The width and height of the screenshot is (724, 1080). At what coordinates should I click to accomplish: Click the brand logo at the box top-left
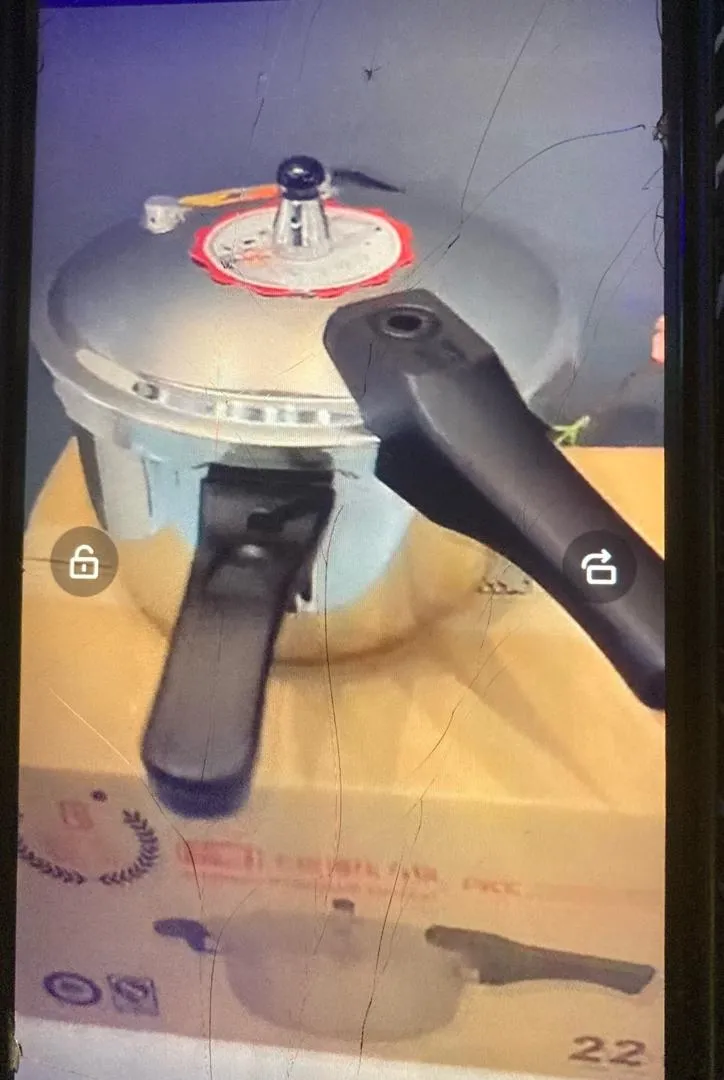(x=75, y=812)
